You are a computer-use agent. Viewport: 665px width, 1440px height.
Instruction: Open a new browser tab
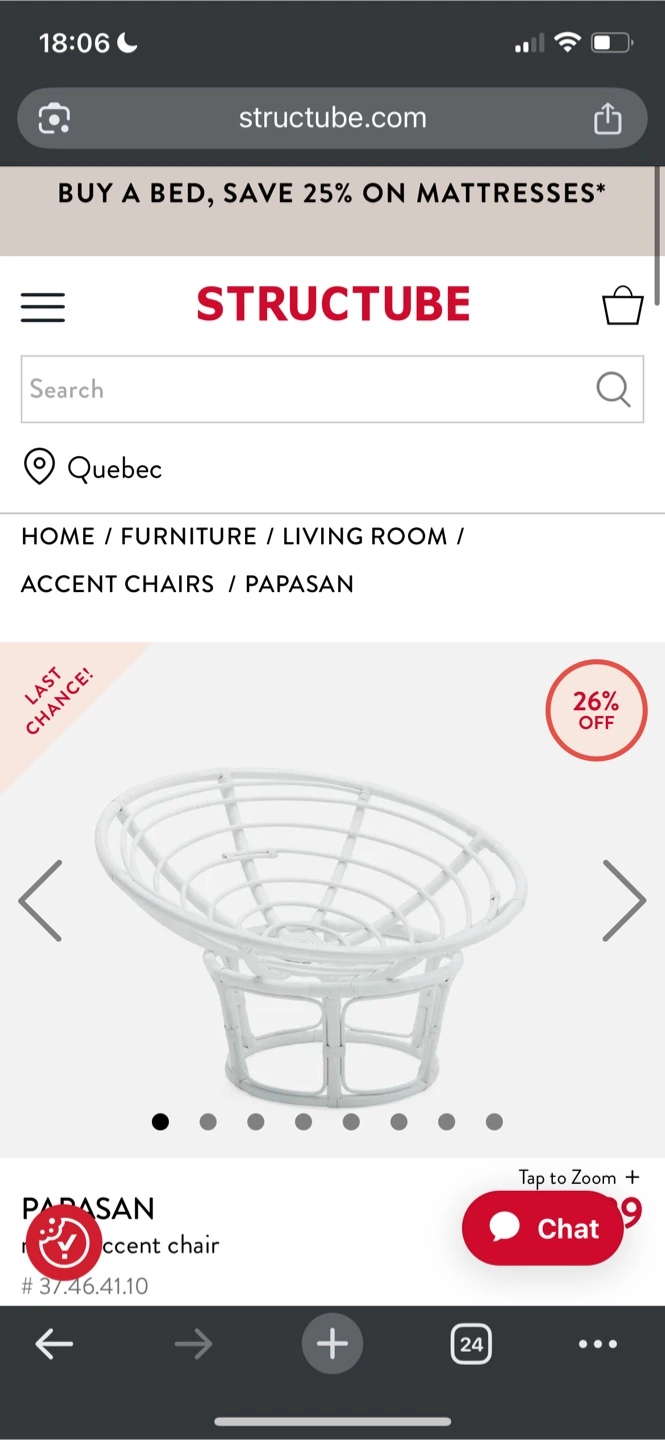332,1344
